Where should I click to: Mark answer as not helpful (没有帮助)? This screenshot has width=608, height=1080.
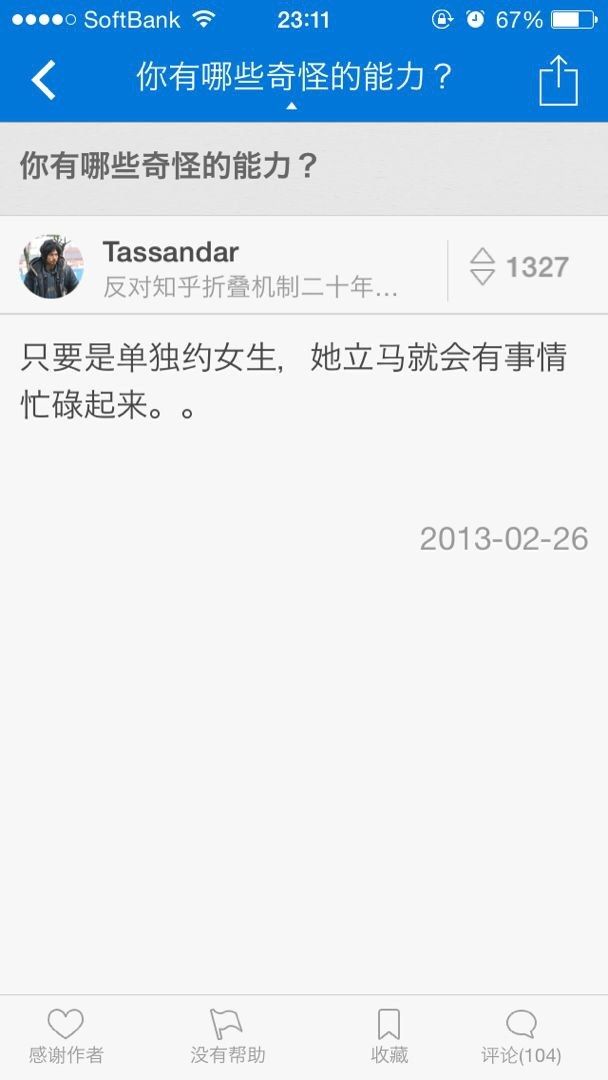227,1037
